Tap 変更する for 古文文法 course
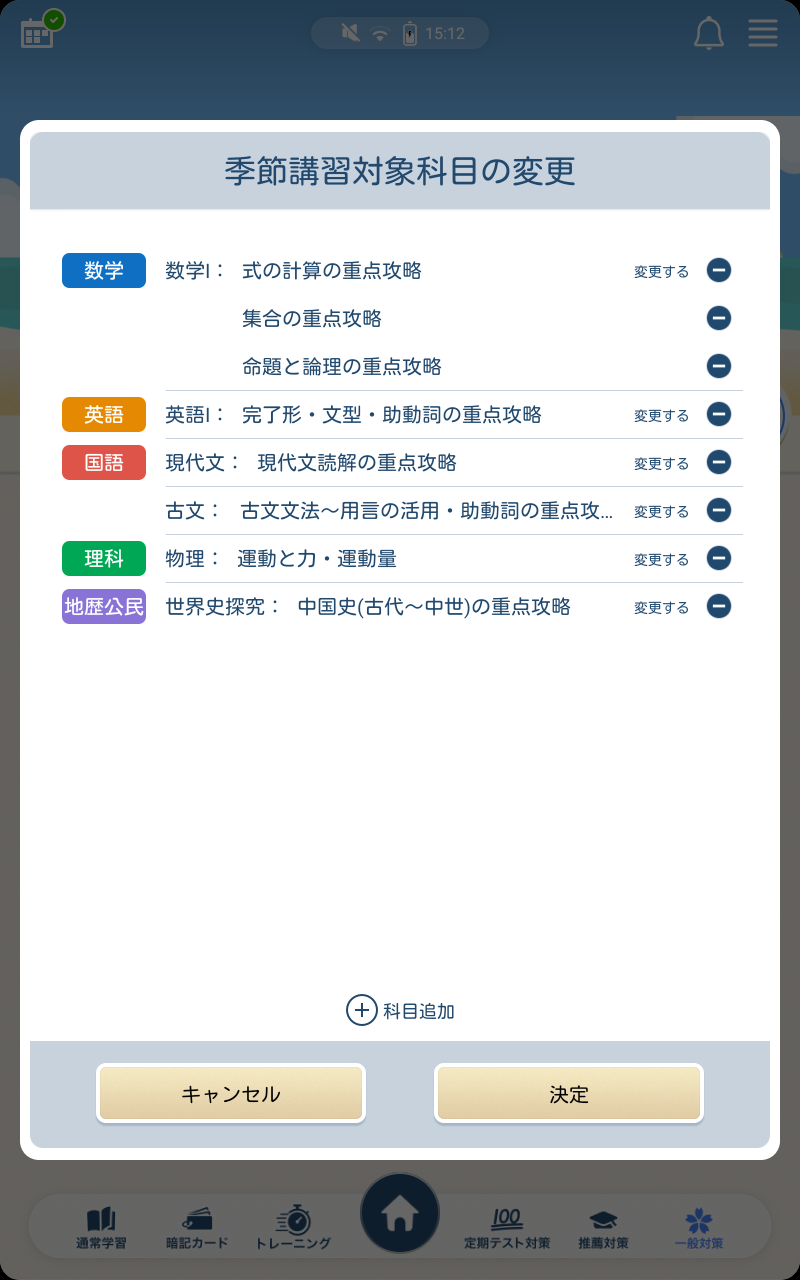Viewport: 800px width, 1280px height. point(661,511)
